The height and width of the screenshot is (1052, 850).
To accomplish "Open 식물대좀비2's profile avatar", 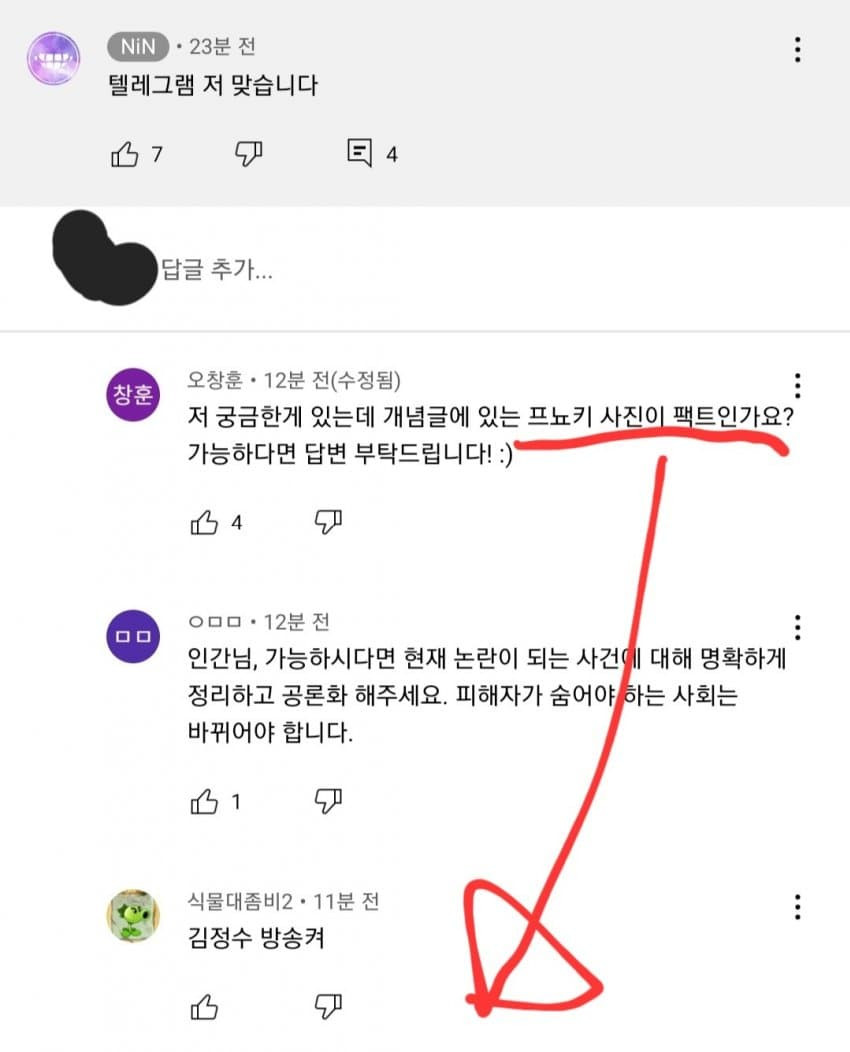I will pyautogui.click(x=132, y=914).
